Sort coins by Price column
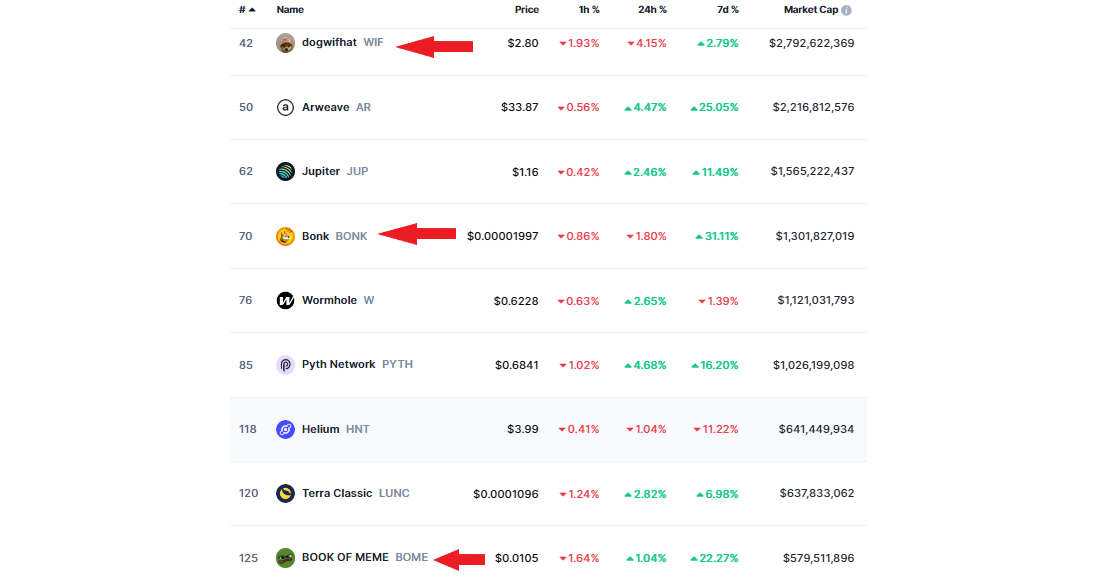 click(526, 9)
